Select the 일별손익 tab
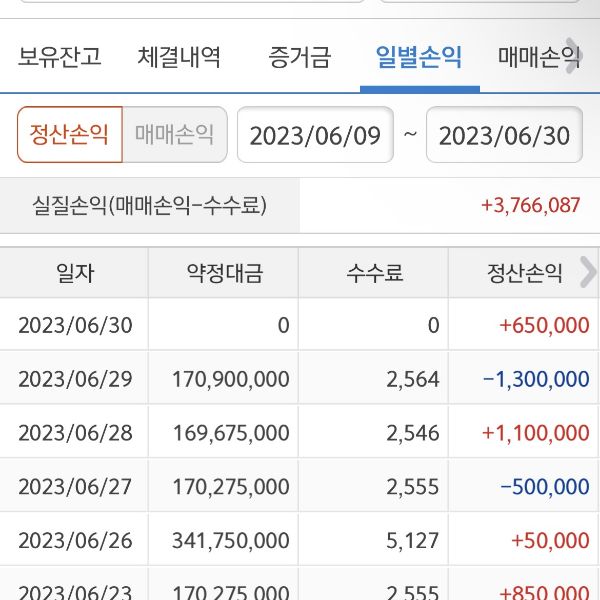Image resolution: width=600 pixels, height=600 pixels. [x=419, y=57]
